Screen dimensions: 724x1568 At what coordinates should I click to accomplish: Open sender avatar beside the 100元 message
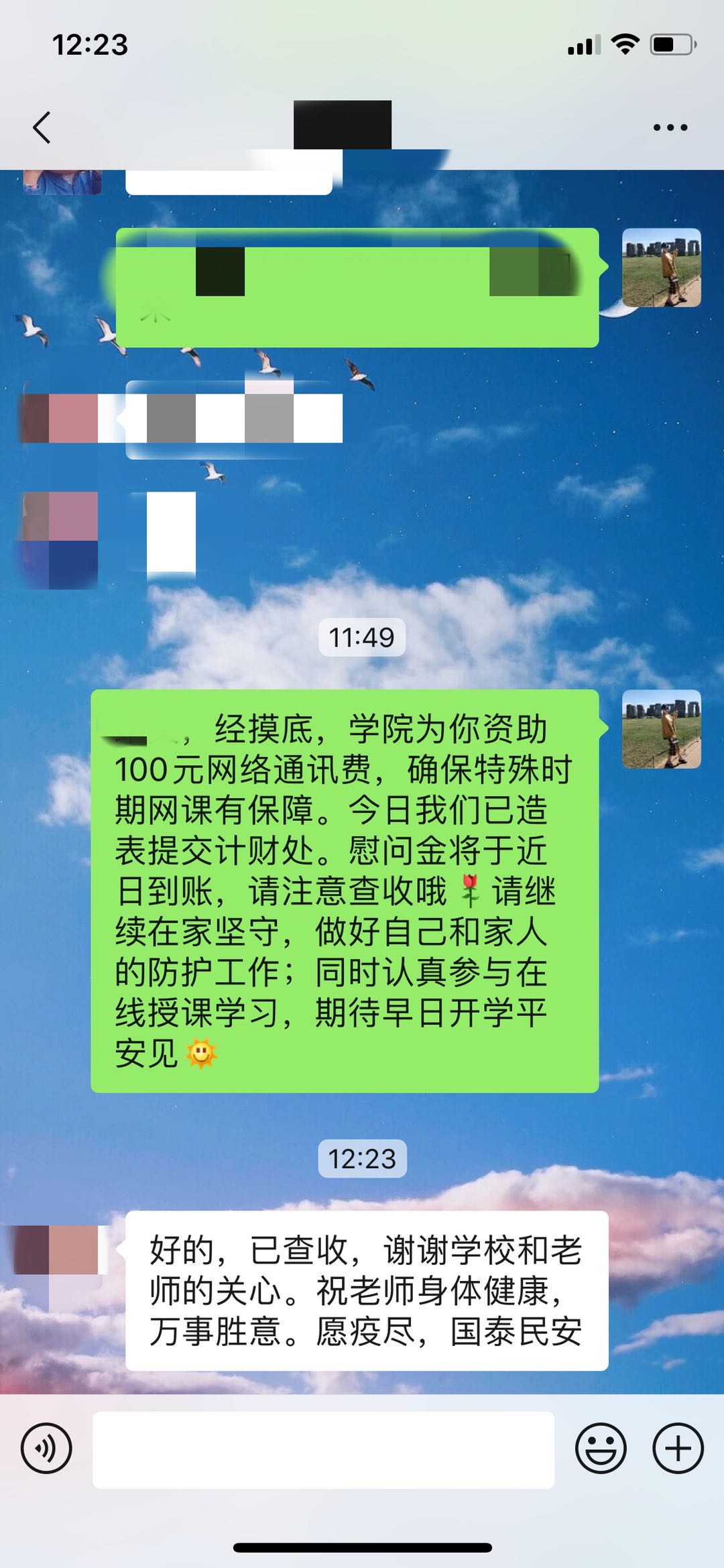pyautogui.click(x=661, y=729)
